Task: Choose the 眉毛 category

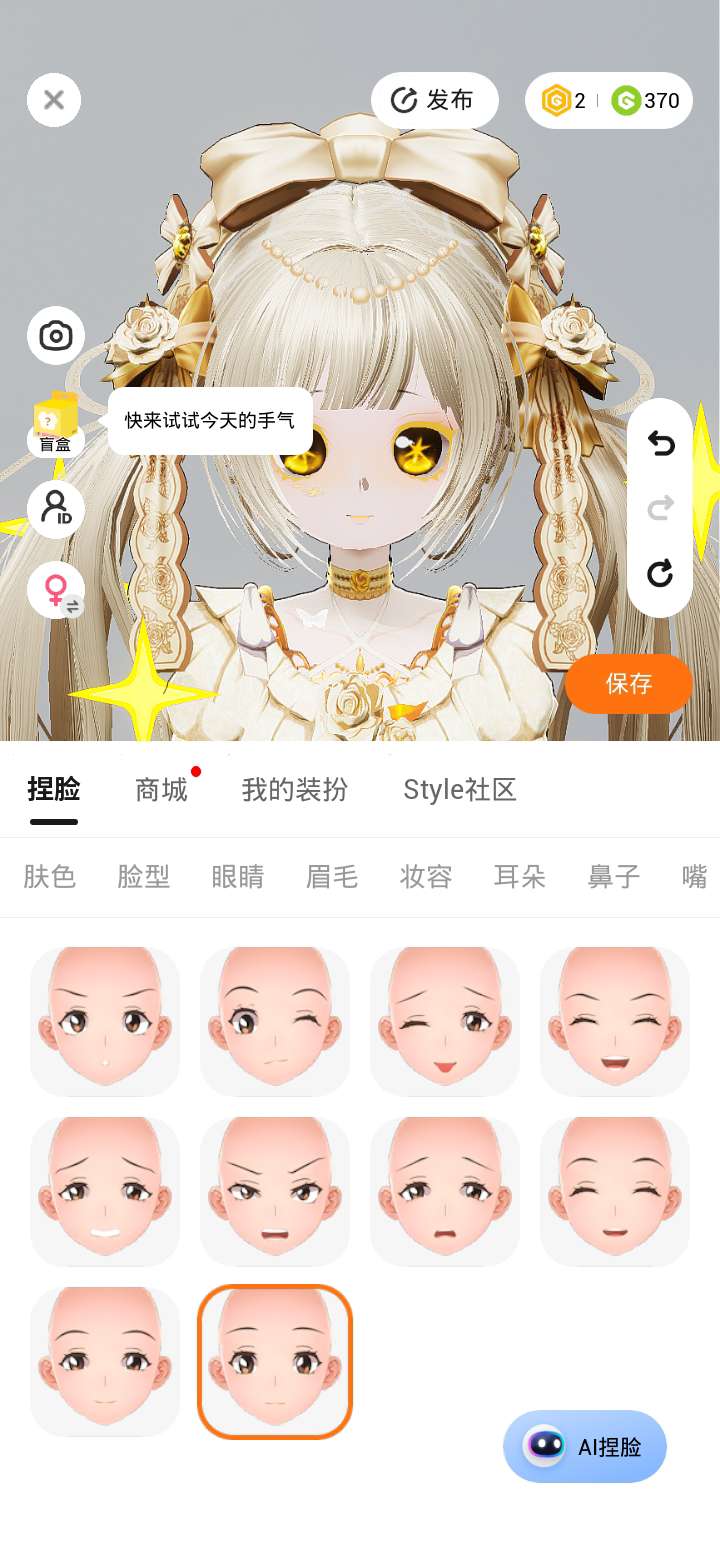Action: (332, 877)
